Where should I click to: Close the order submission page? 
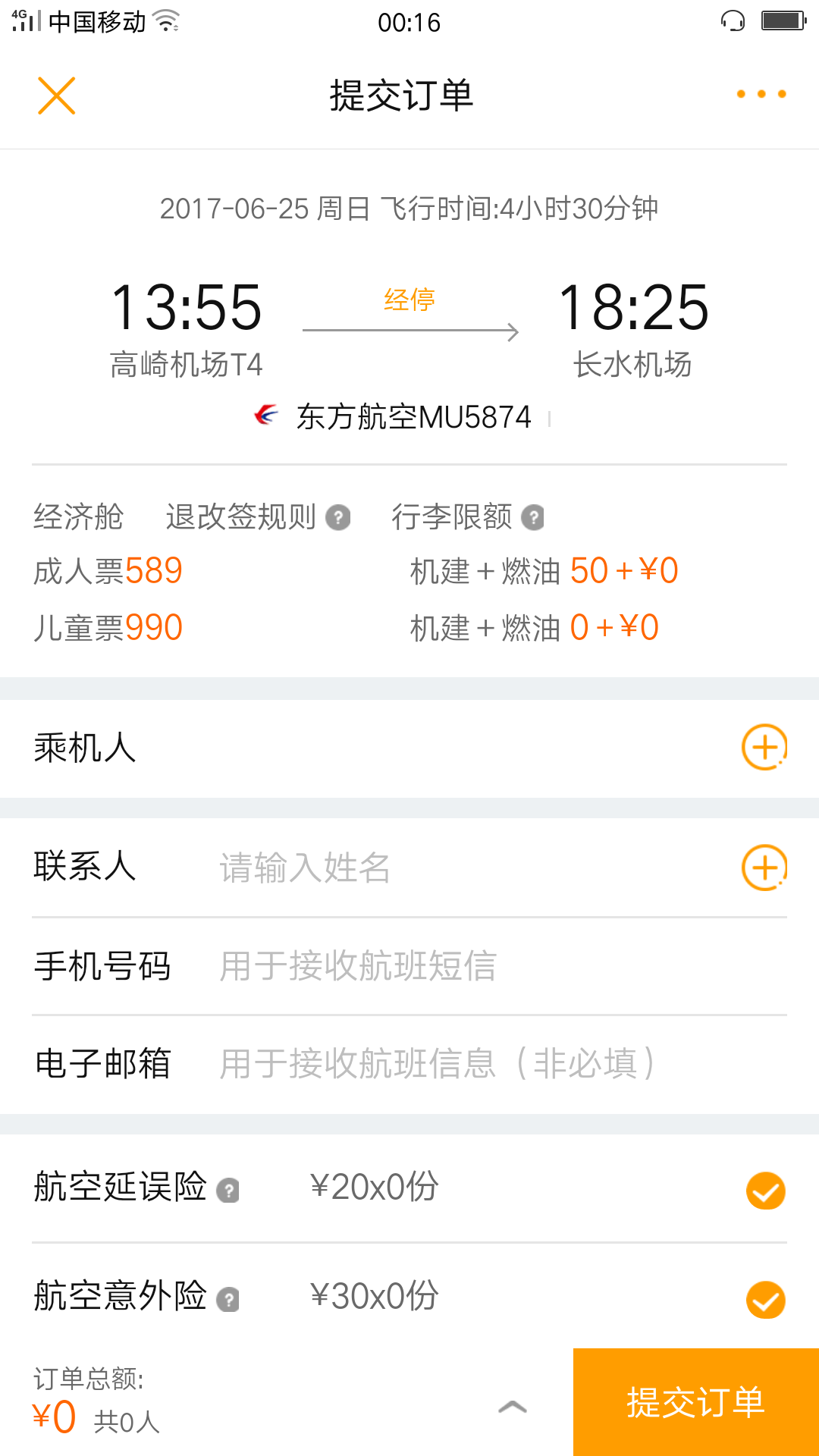(x=57, y=96)
